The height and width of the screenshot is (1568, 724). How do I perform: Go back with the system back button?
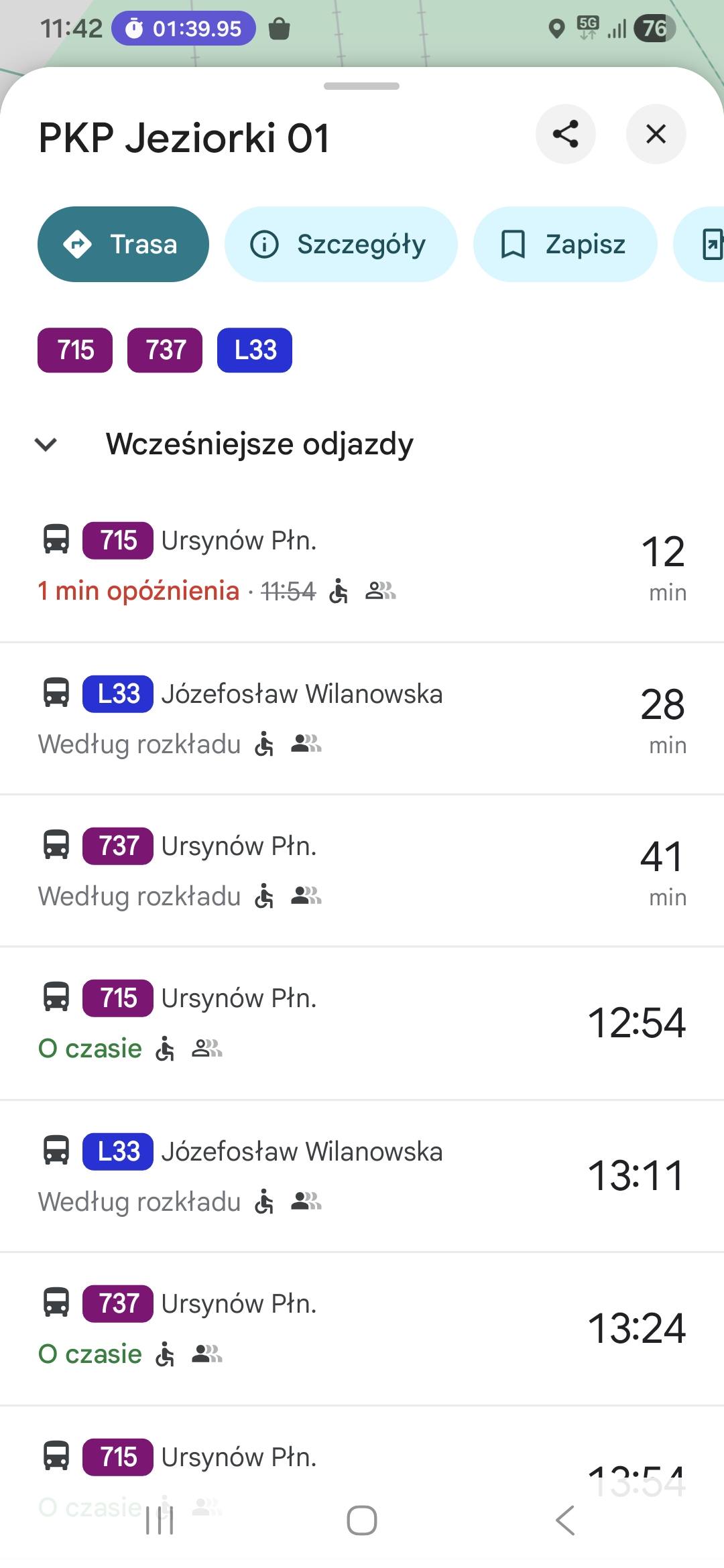pyautogui.click(x=565, y=1520)
